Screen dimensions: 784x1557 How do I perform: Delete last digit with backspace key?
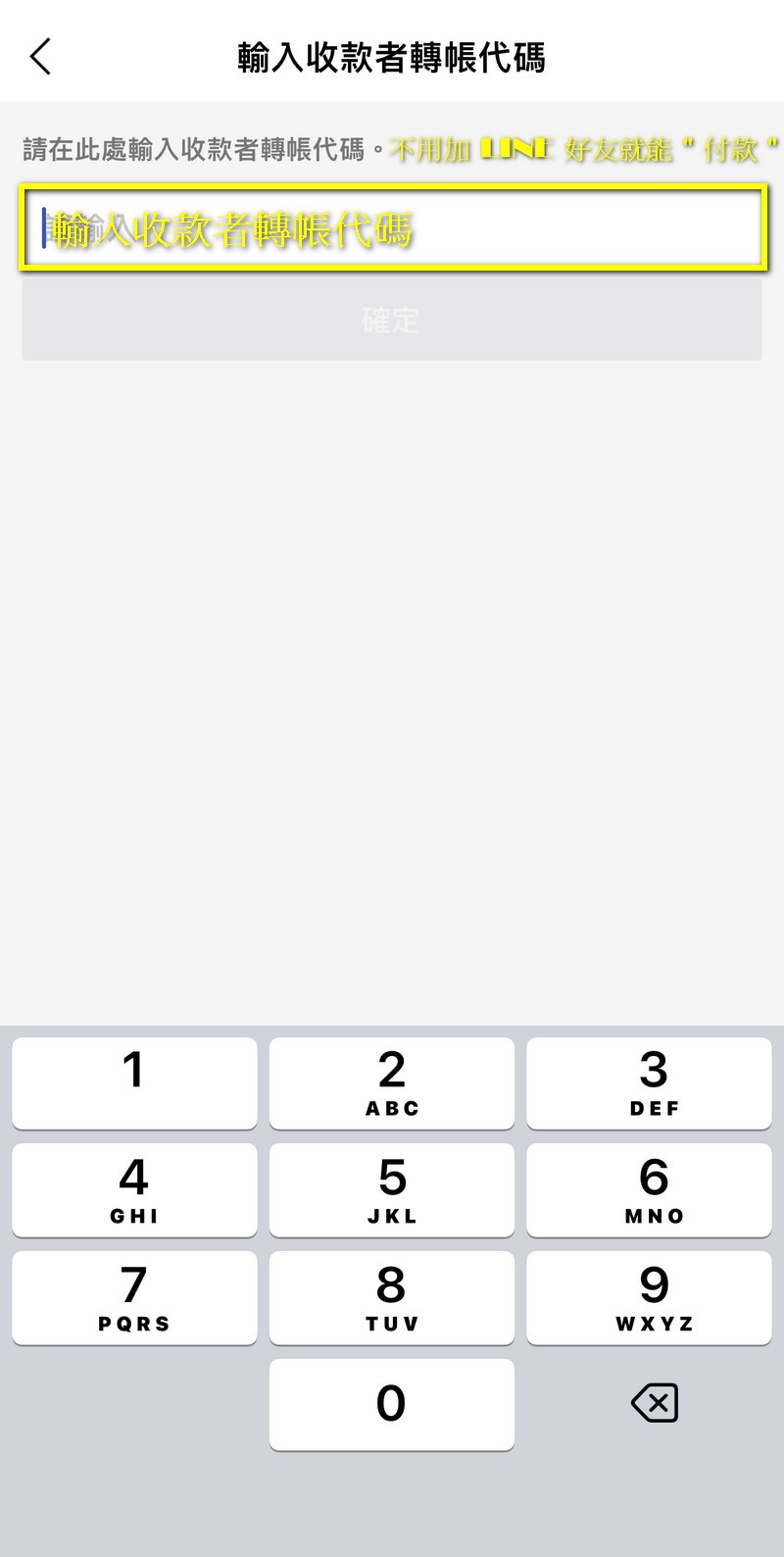coord(655,1403)
